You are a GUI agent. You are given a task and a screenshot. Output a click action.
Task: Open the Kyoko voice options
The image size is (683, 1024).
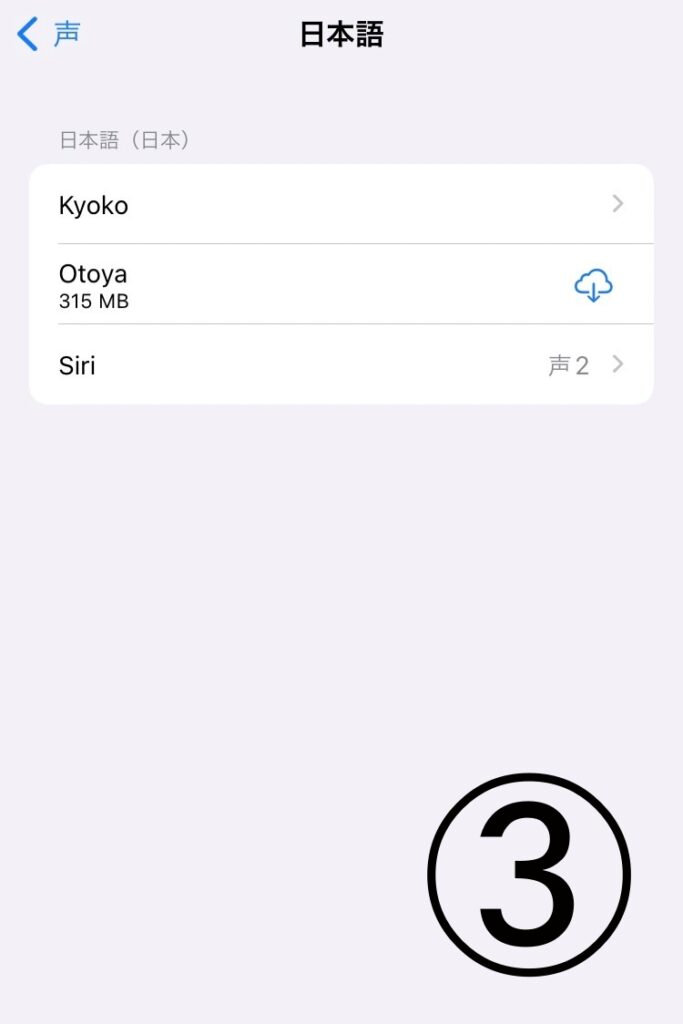340,205
